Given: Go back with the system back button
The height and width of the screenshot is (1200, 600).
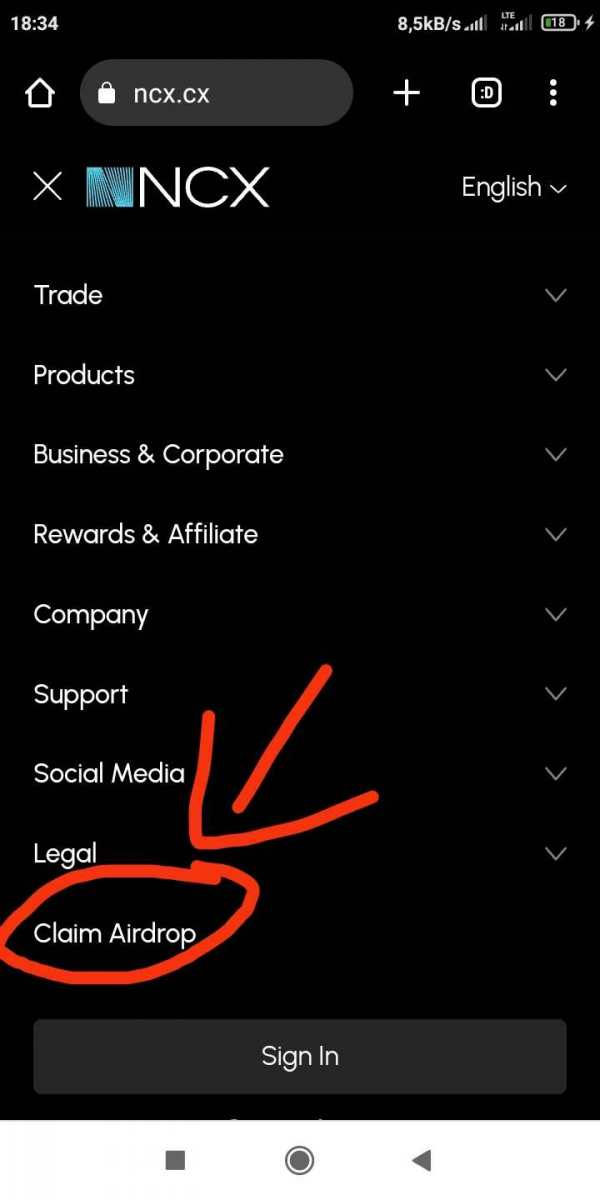Looking at the screenshot, I should click(x=421, y=1160).
